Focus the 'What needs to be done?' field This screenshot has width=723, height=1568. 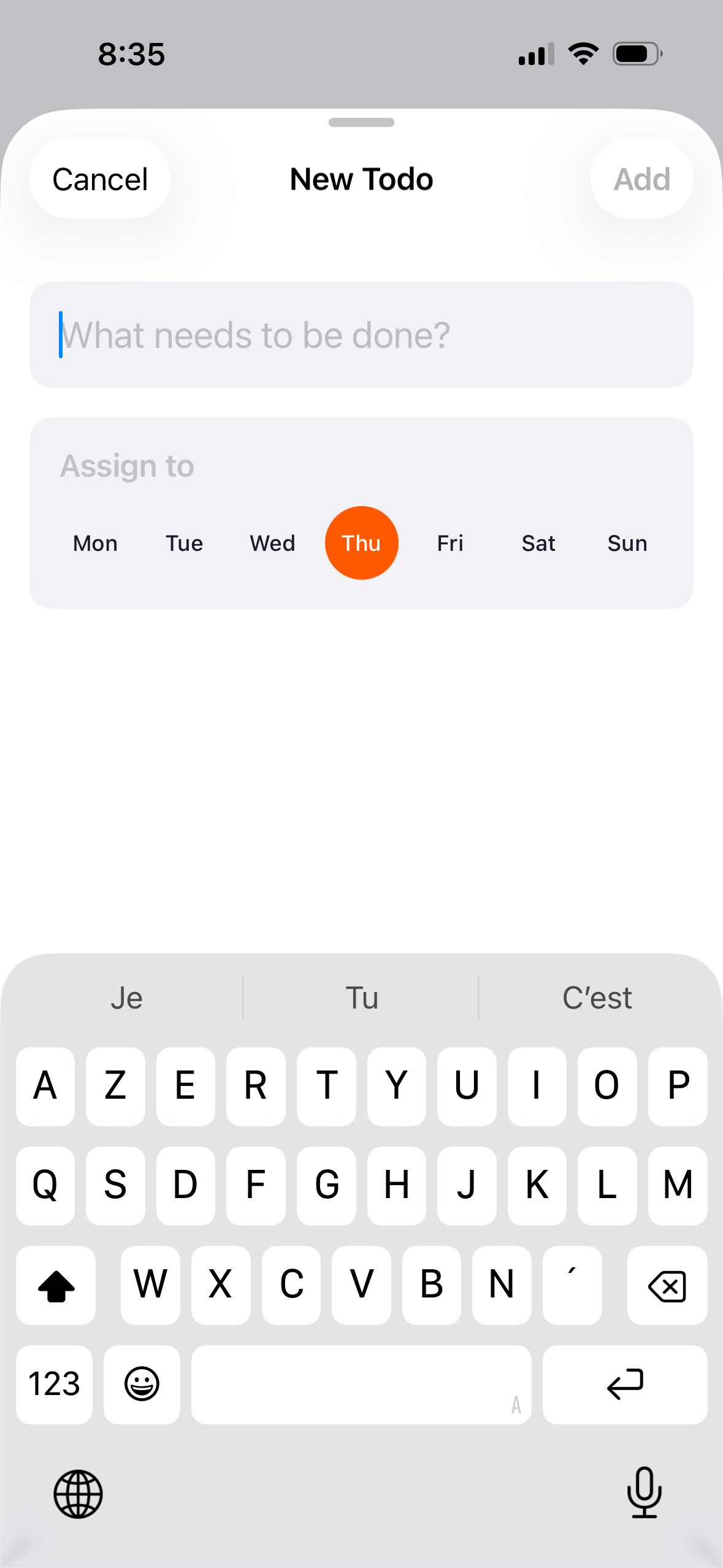point(361,335)
